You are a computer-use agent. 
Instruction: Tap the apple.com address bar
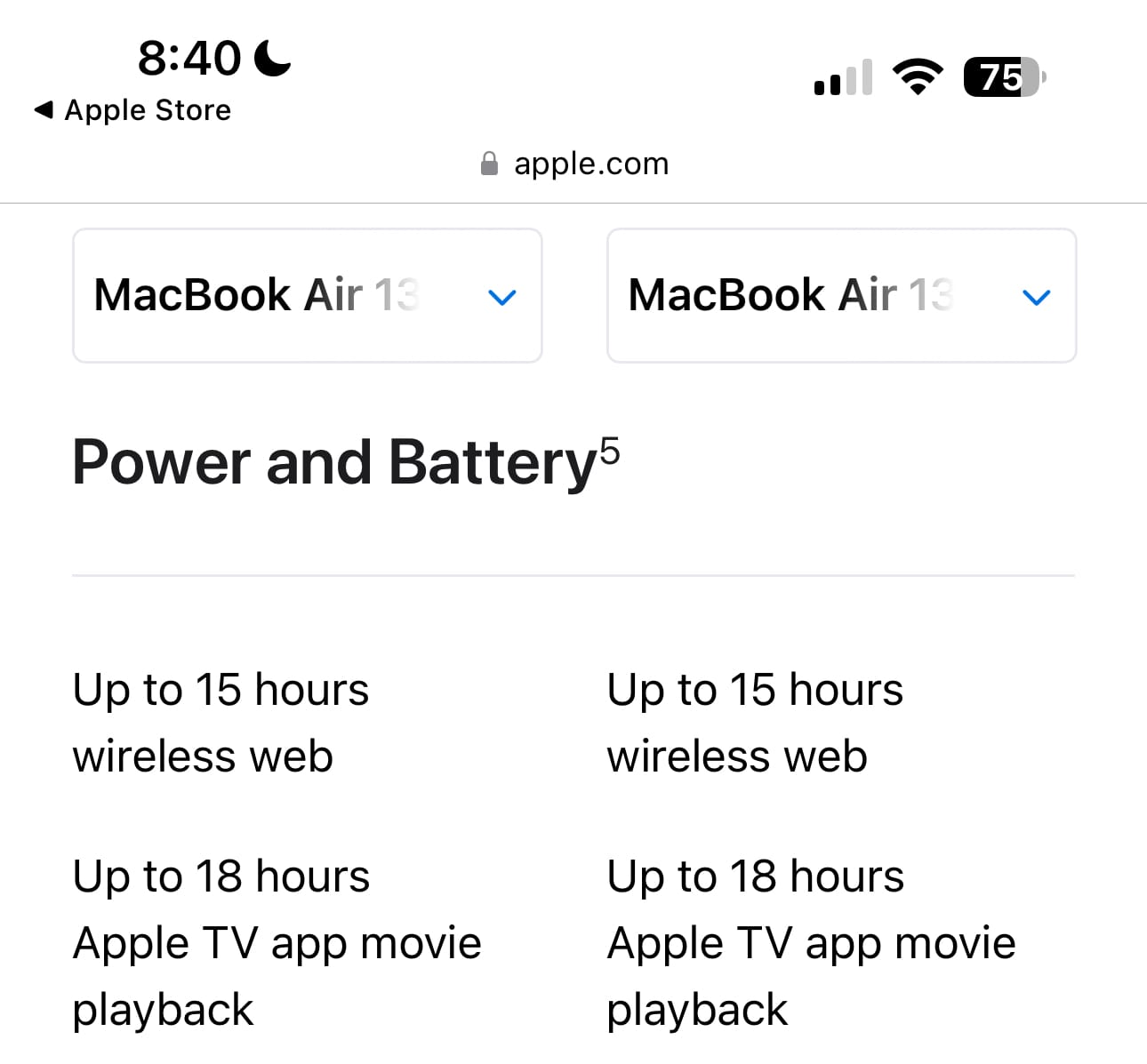click(573, 164)
